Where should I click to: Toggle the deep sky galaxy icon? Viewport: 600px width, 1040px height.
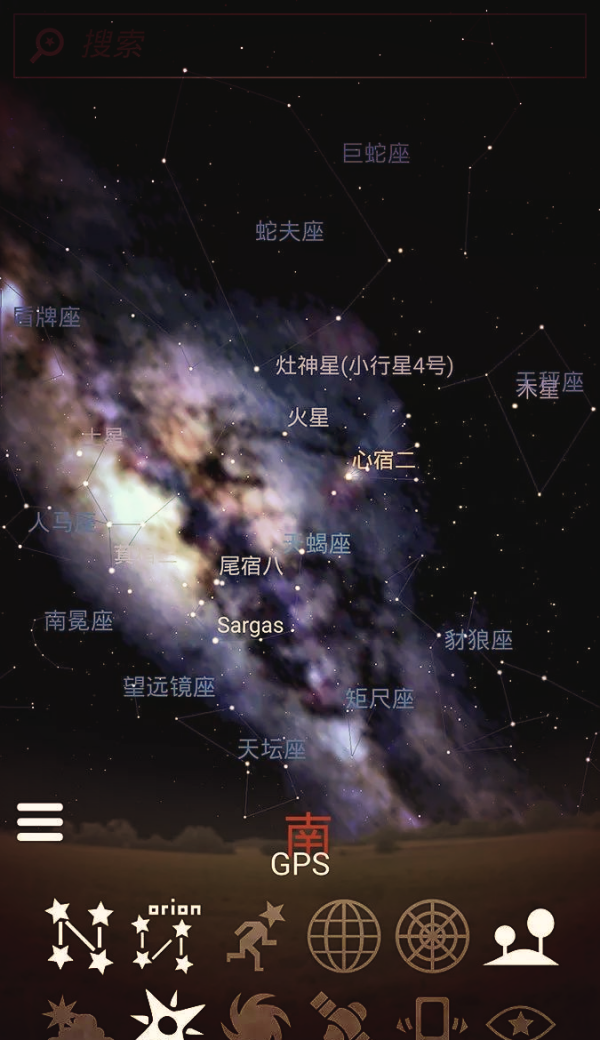click(255, 1018)
